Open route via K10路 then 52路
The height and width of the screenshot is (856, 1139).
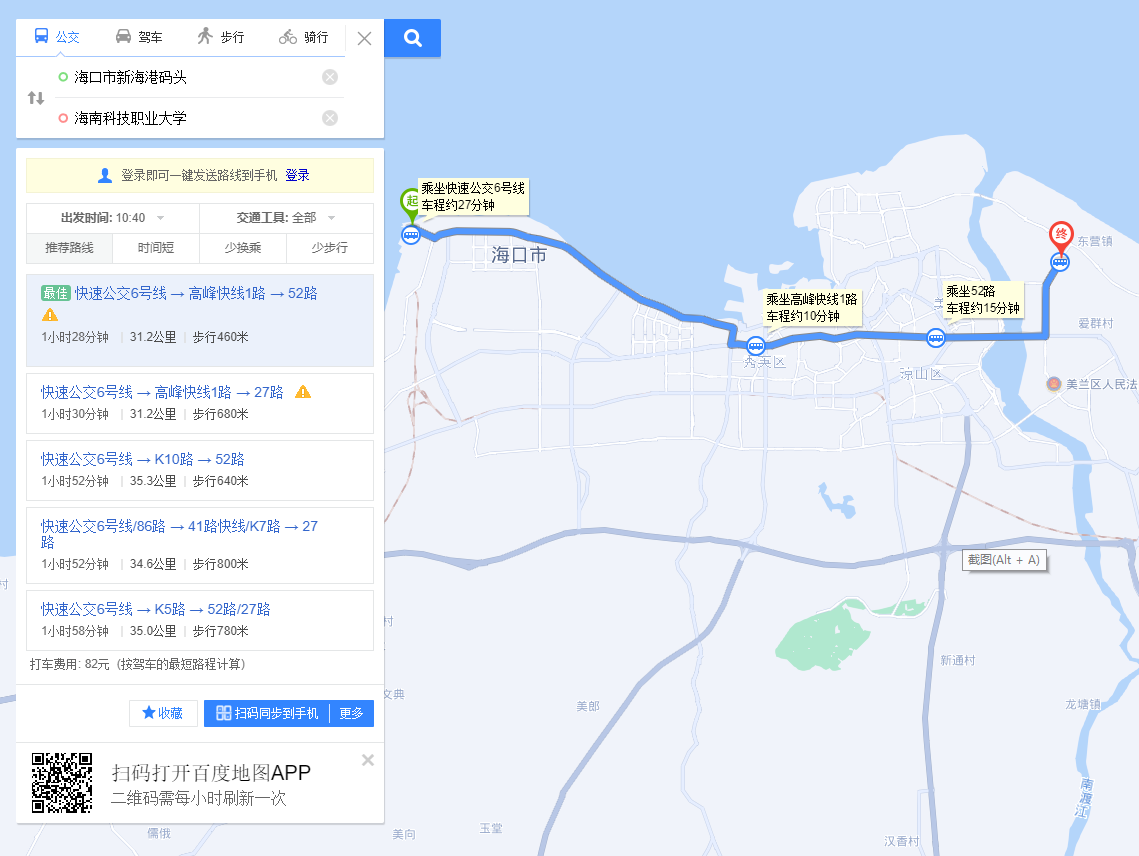tap(143, 459)
